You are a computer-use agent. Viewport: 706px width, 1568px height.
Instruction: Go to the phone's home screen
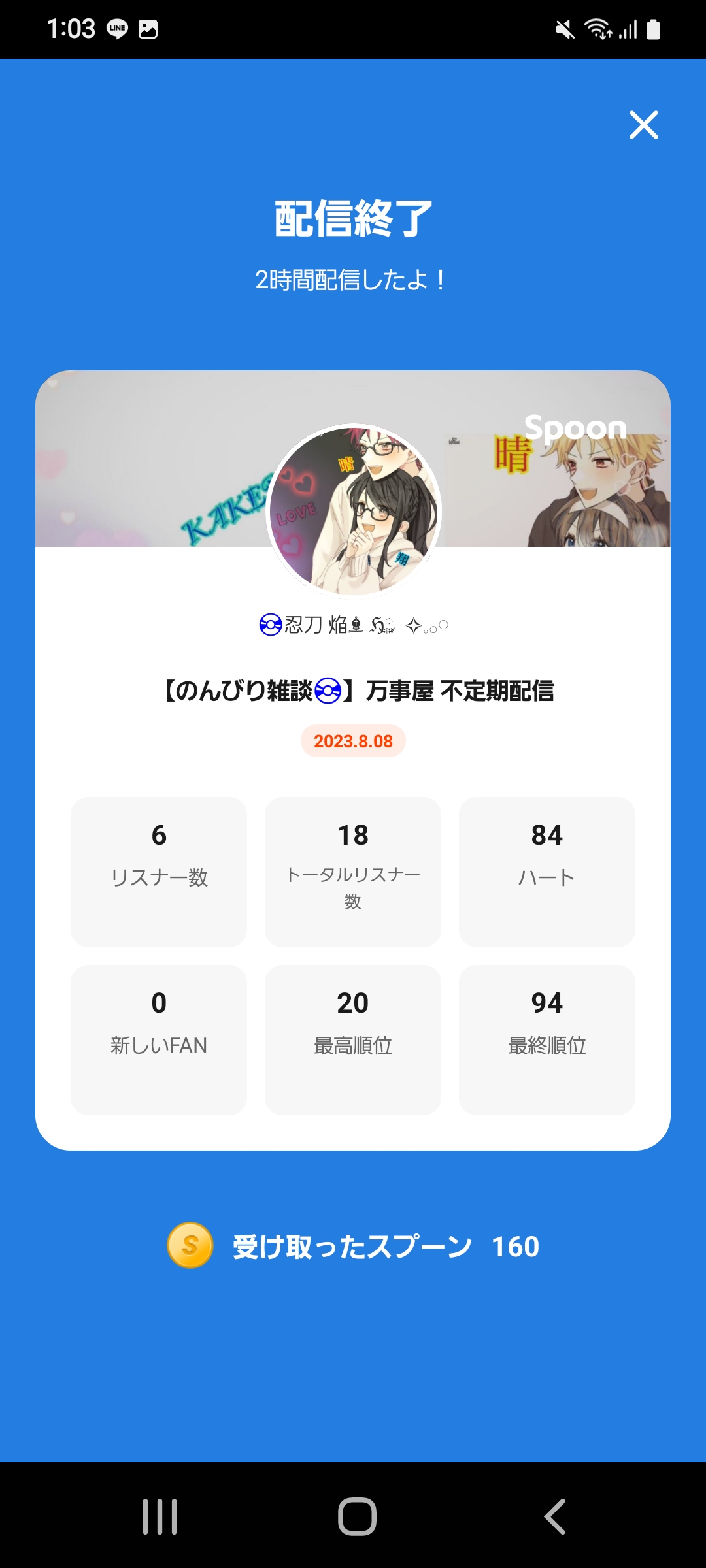[x=357, y=1516]
